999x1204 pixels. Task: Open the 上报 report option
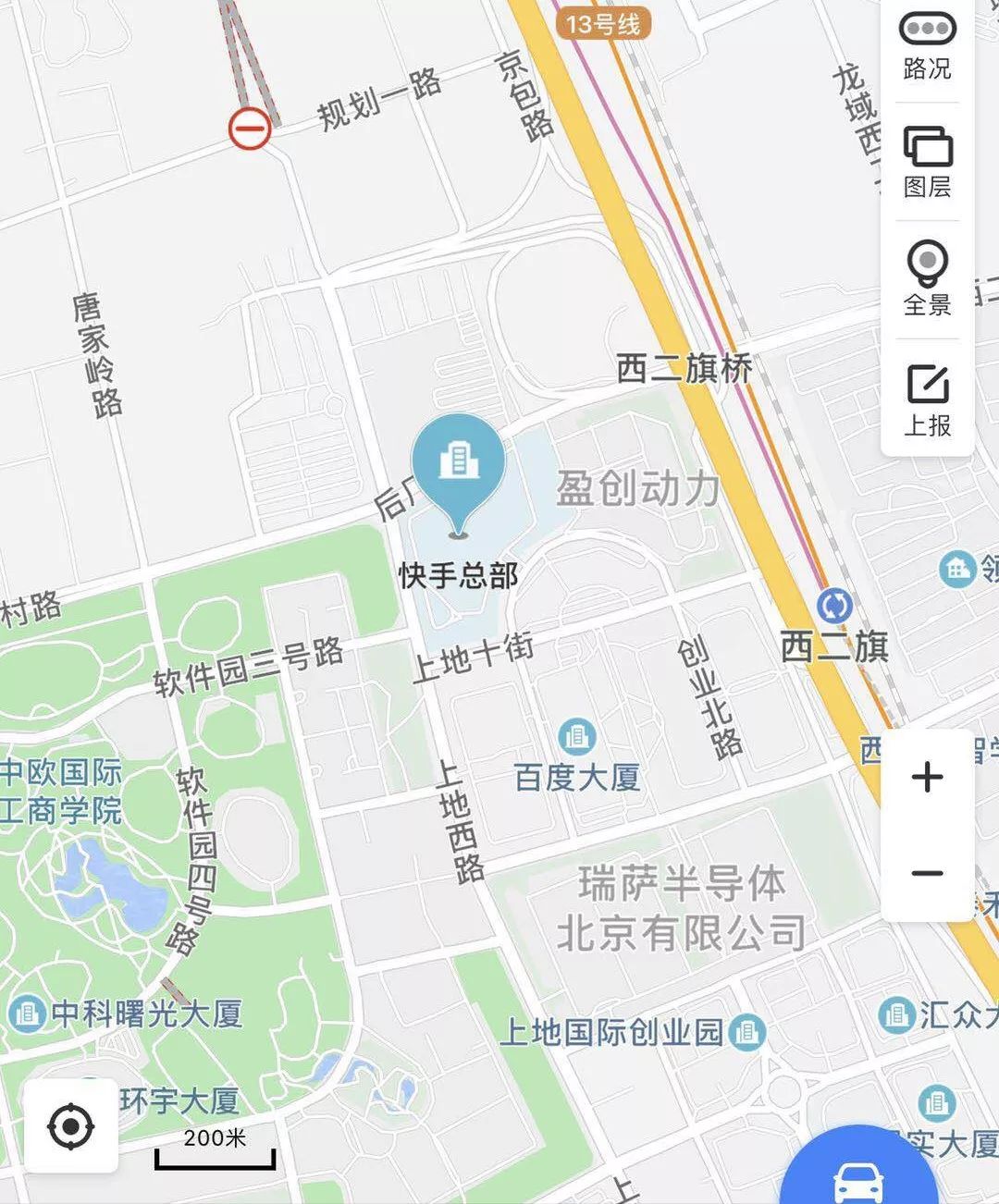[927, 399]
